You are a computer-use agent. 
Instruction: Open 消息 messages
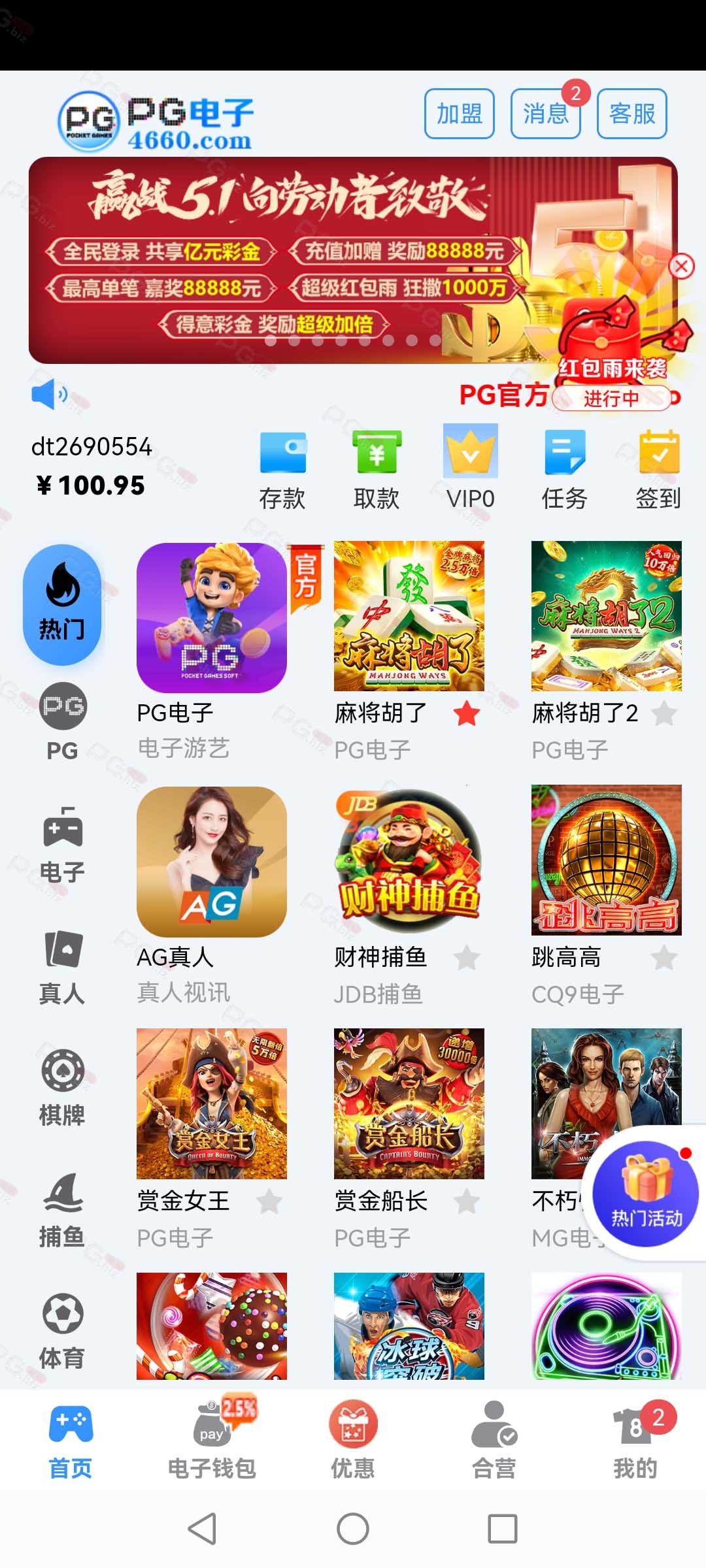[x=546, y=114]
